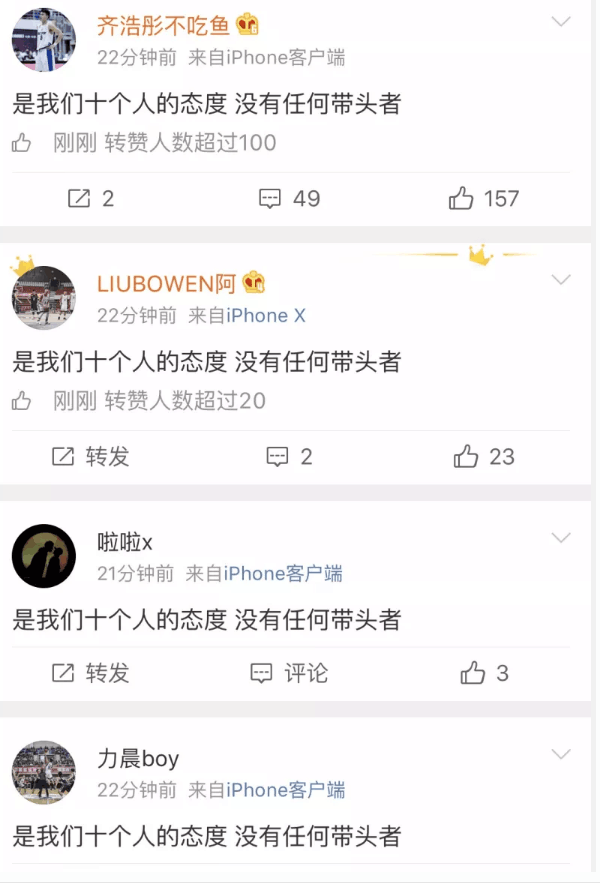Screen dimensions: 600x891
Task: Expand options chevron on 力晨boy's post
Action: pyautogui.click(x=562, y=754)
